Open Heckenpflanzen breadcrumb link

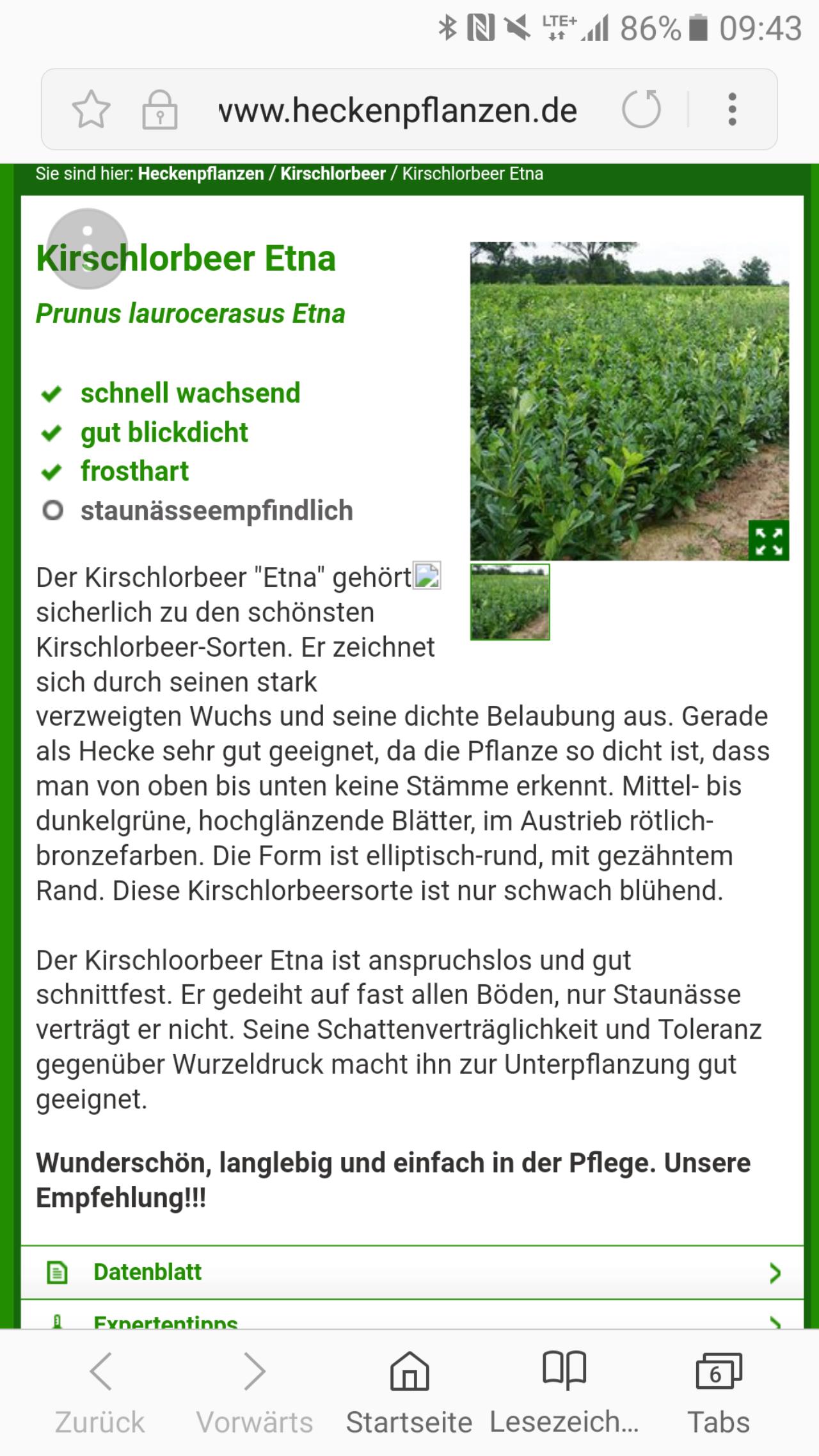point(201,173)
